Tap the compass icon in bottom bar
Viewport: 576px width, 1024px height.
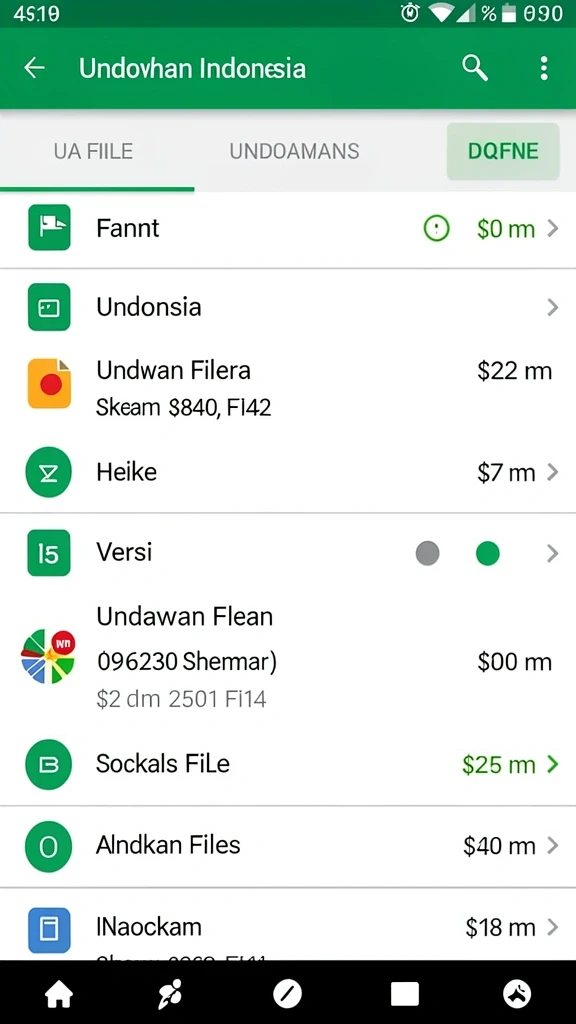click(287, 994)
